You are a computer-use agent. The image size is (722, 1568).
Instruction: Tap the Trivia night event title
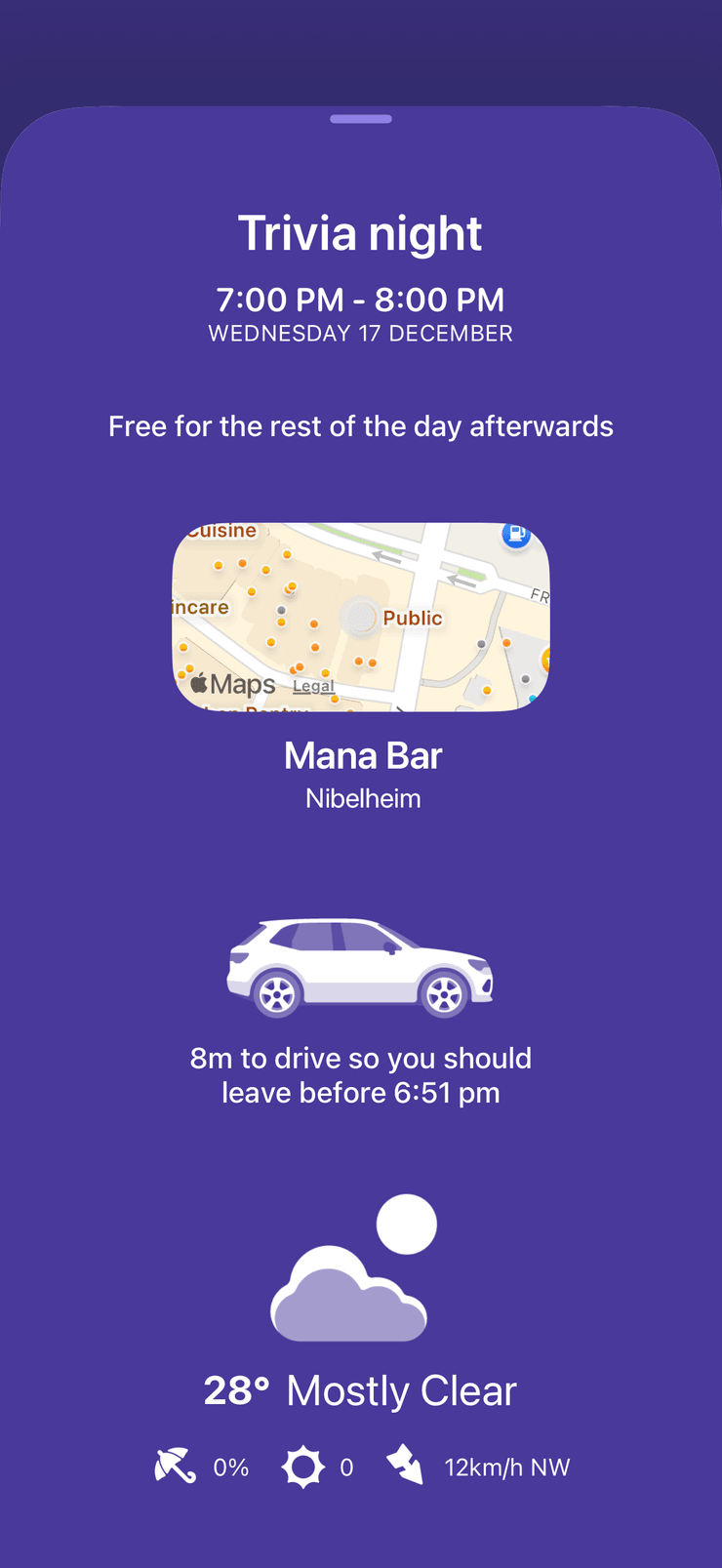point(360,232)
